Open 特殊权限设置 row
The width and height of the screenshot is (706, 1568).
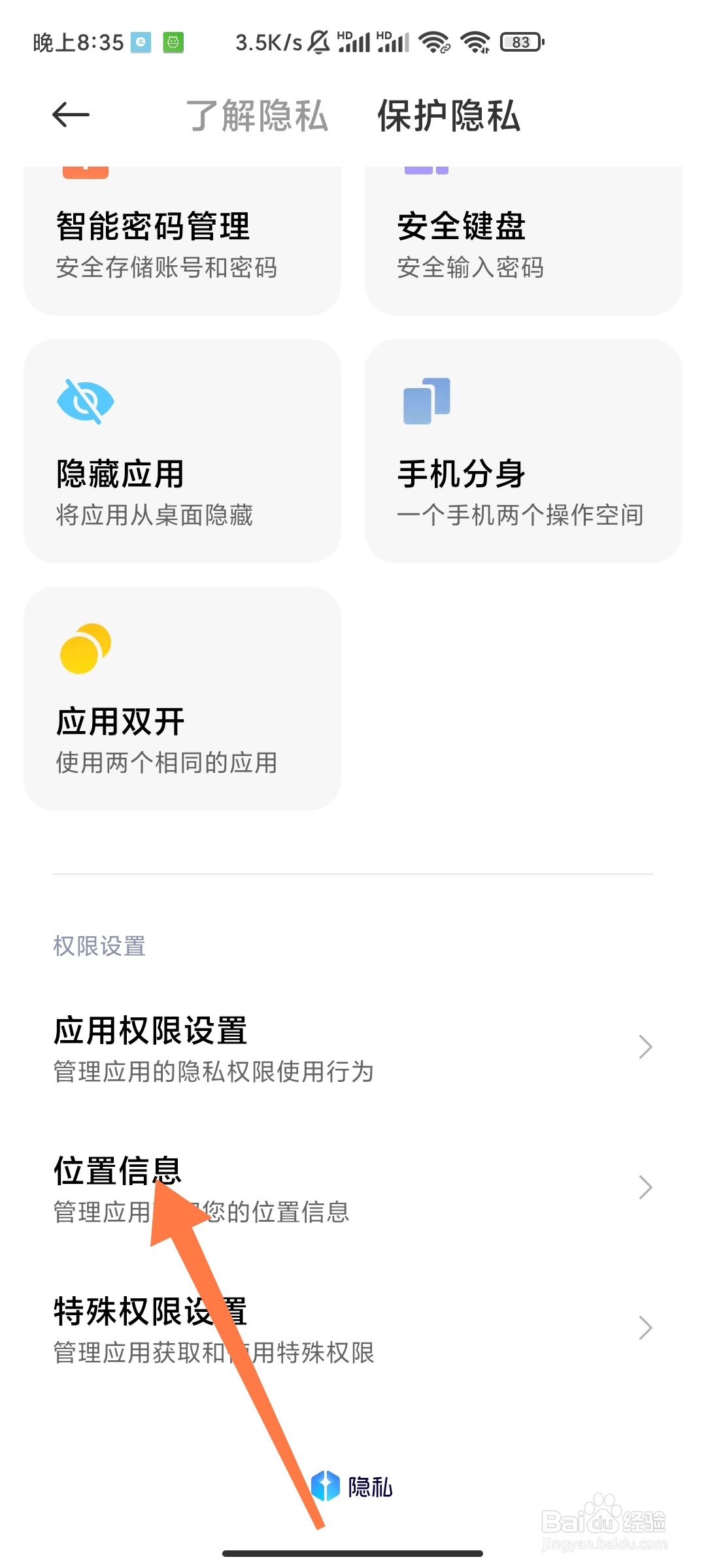tap(353, 1328)
